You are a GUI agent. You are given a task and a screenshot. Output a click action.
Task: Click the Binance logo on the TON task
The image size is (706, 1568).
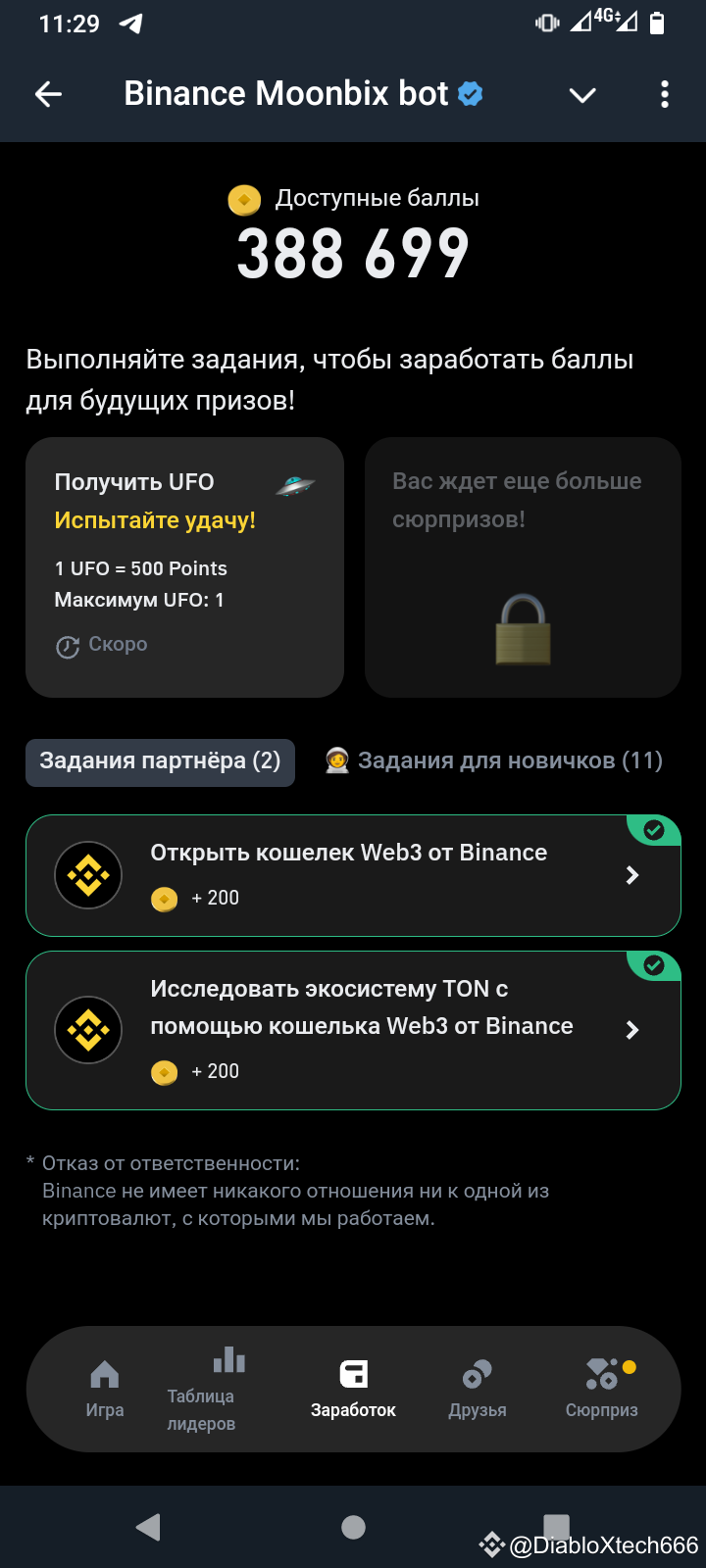coord(88,1030)
